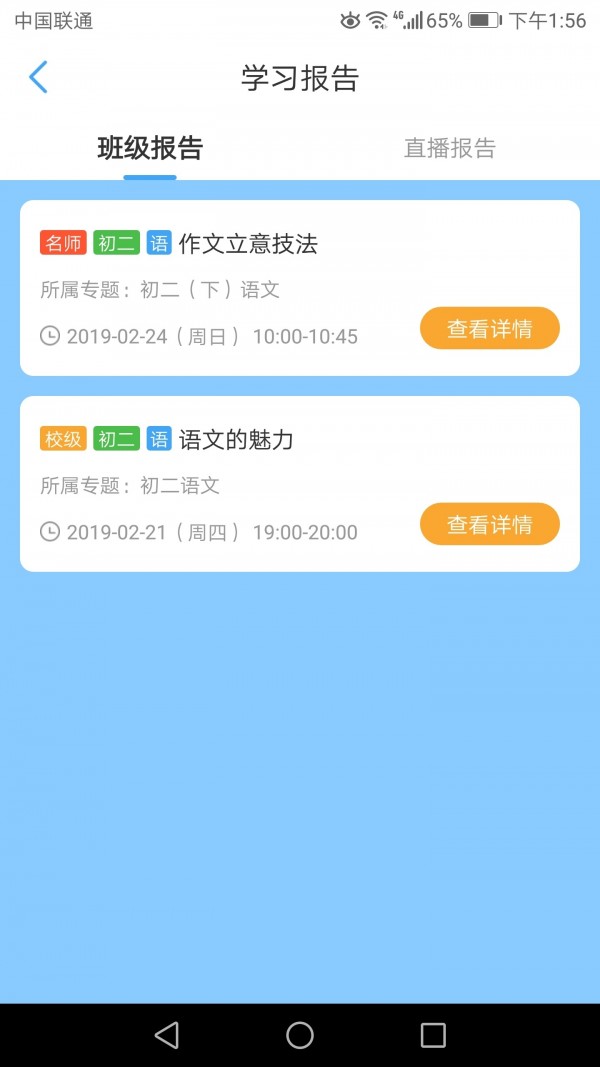Go back from 学习报告 page

click(x=38, y=77)
